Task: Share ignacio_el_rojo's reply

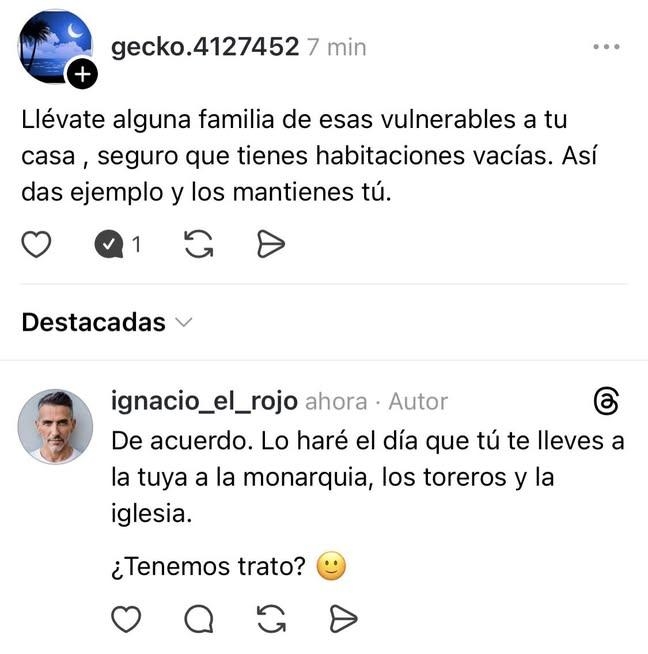Action: (x=343, y=619)
